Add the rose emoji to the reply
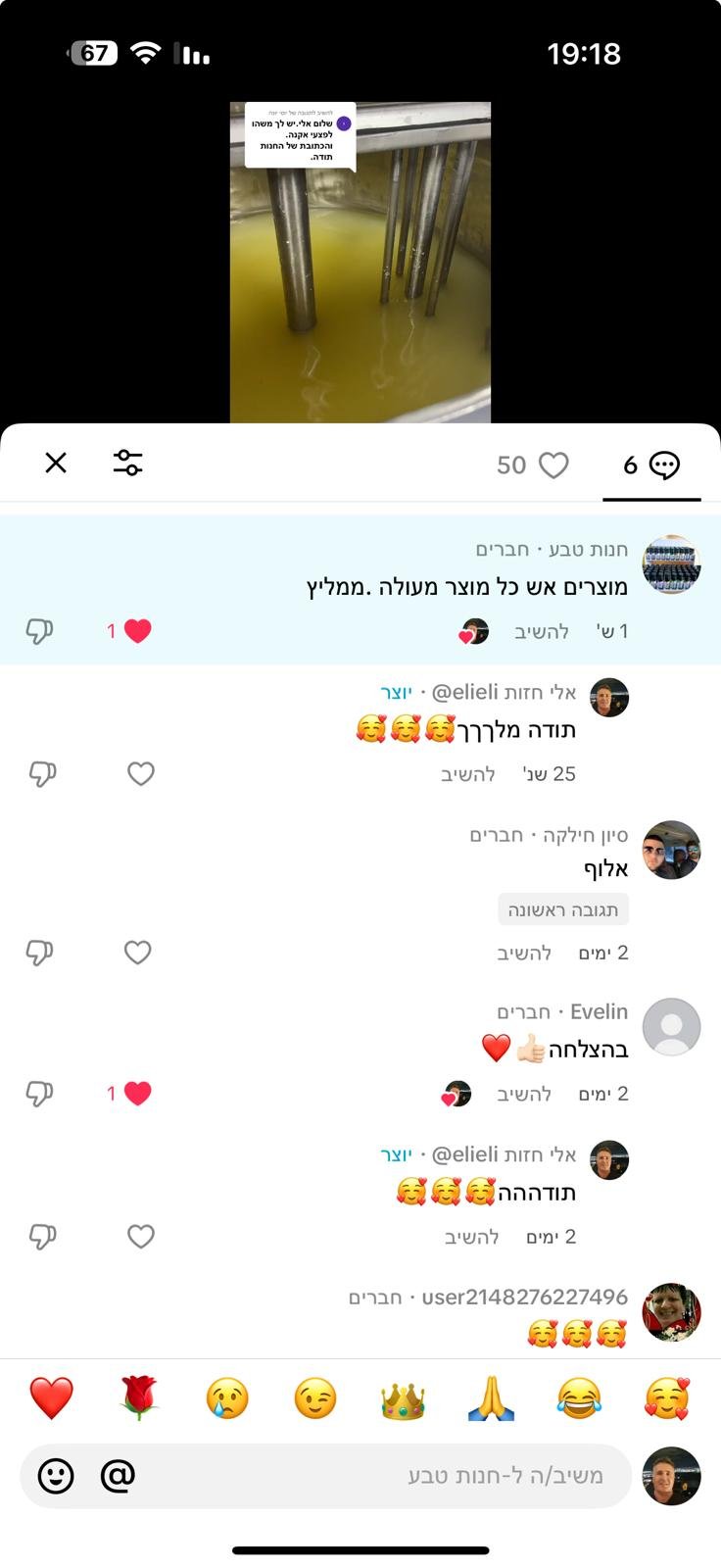 139,1398
